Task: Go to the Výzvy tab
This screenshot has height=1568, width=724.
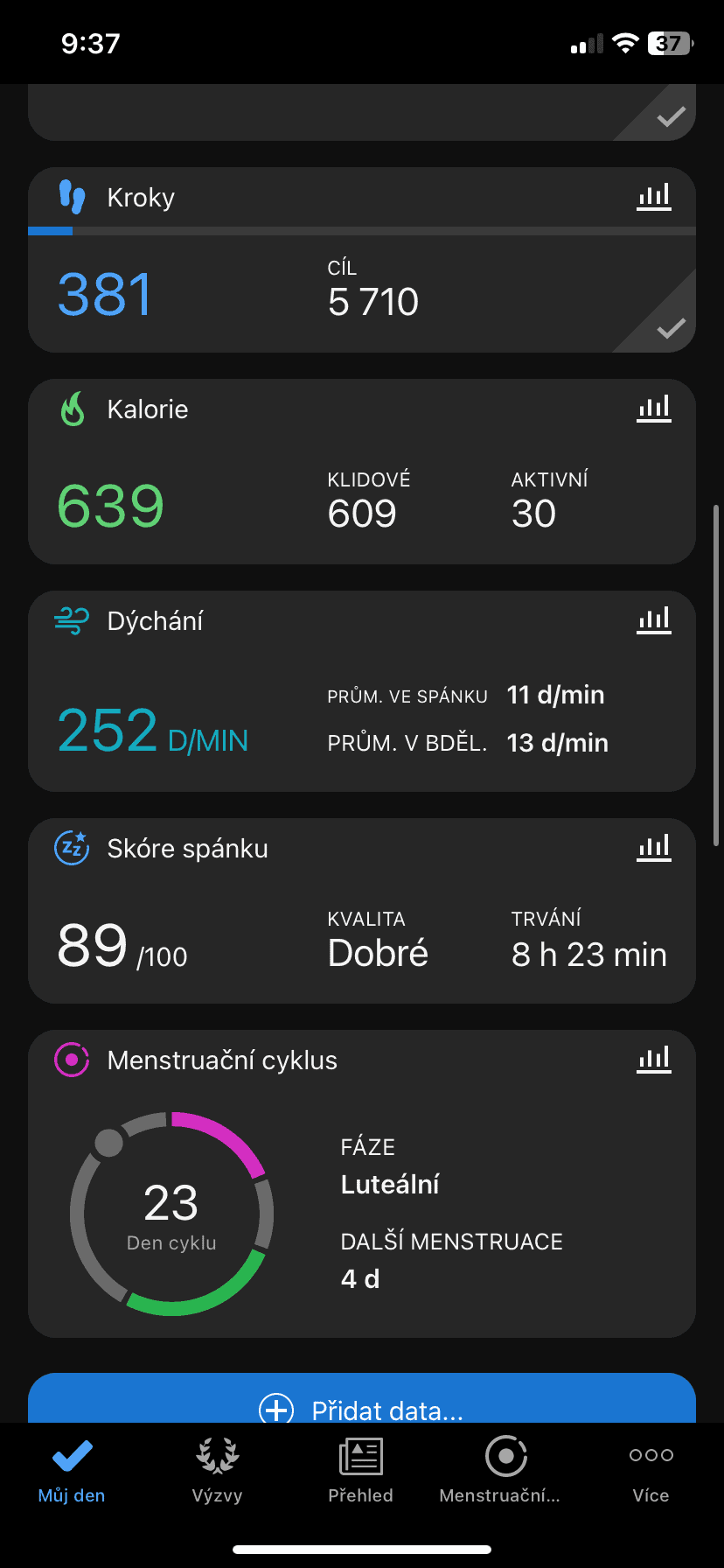Action: pyautogui.click(x=217, y=1472)
